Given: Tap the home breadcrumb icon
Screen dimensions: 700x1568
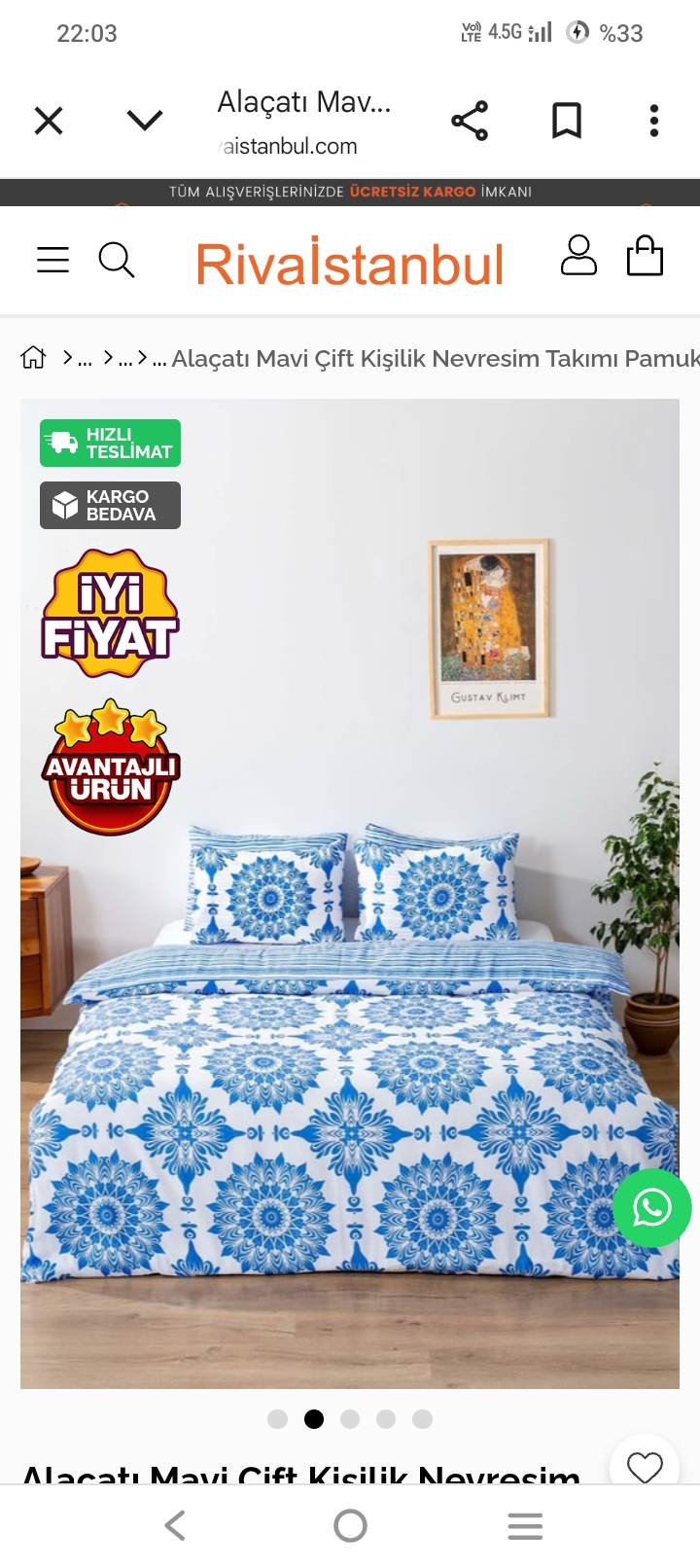Looking at the screenshot, I should click(34, 358).
